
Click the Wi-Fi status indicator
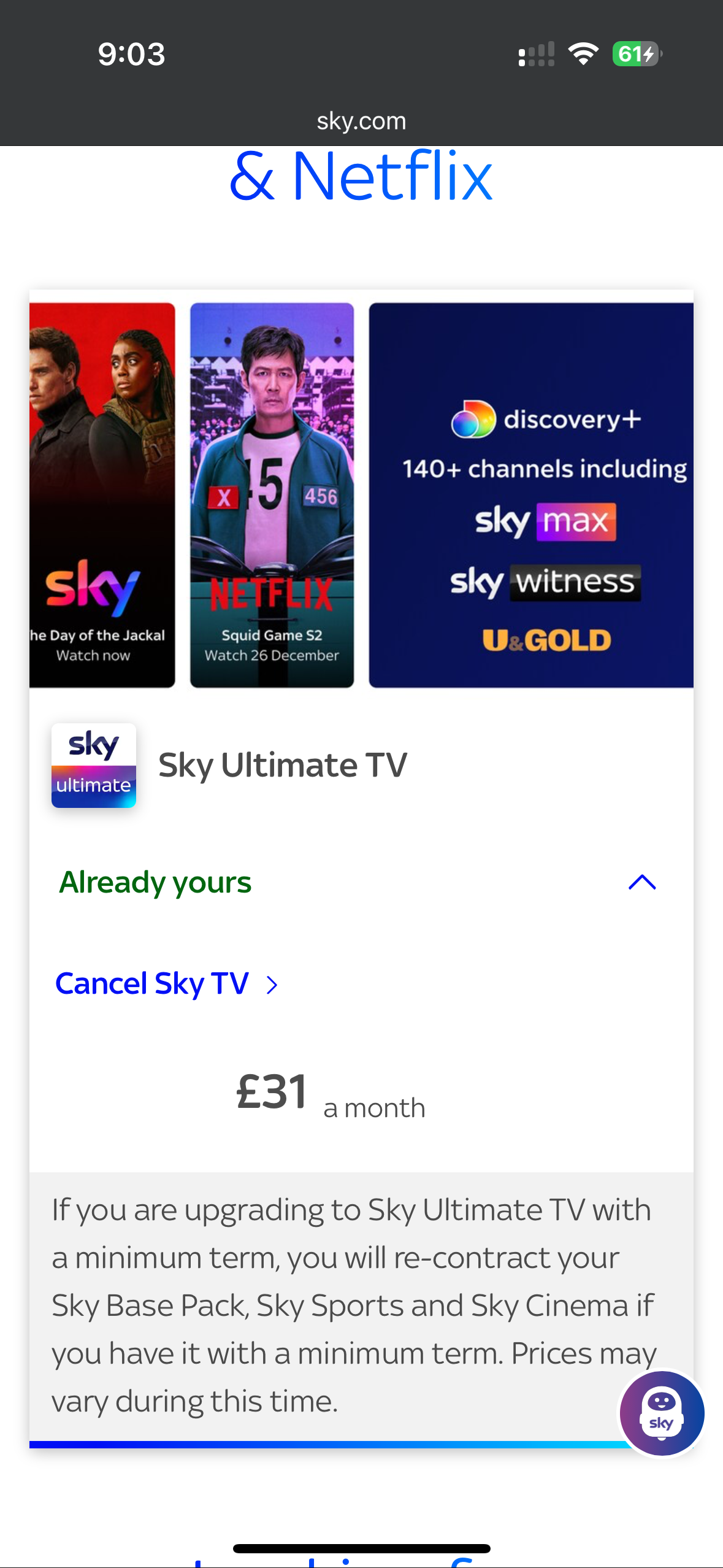coord(583,54)
